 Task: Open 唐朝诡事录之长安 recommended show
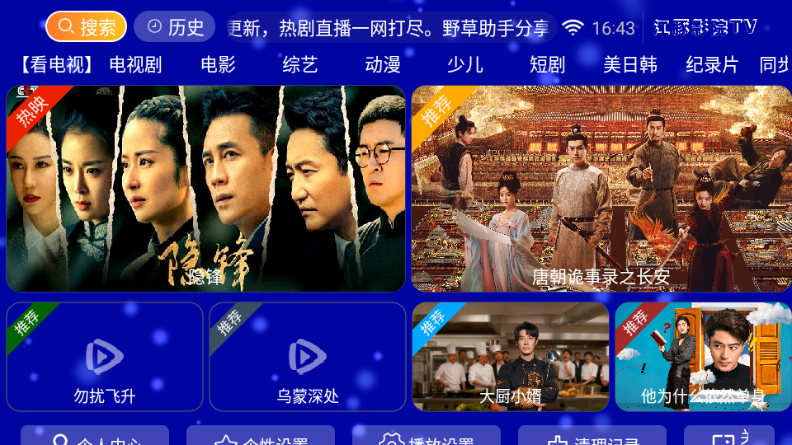(x=601, y=188)
